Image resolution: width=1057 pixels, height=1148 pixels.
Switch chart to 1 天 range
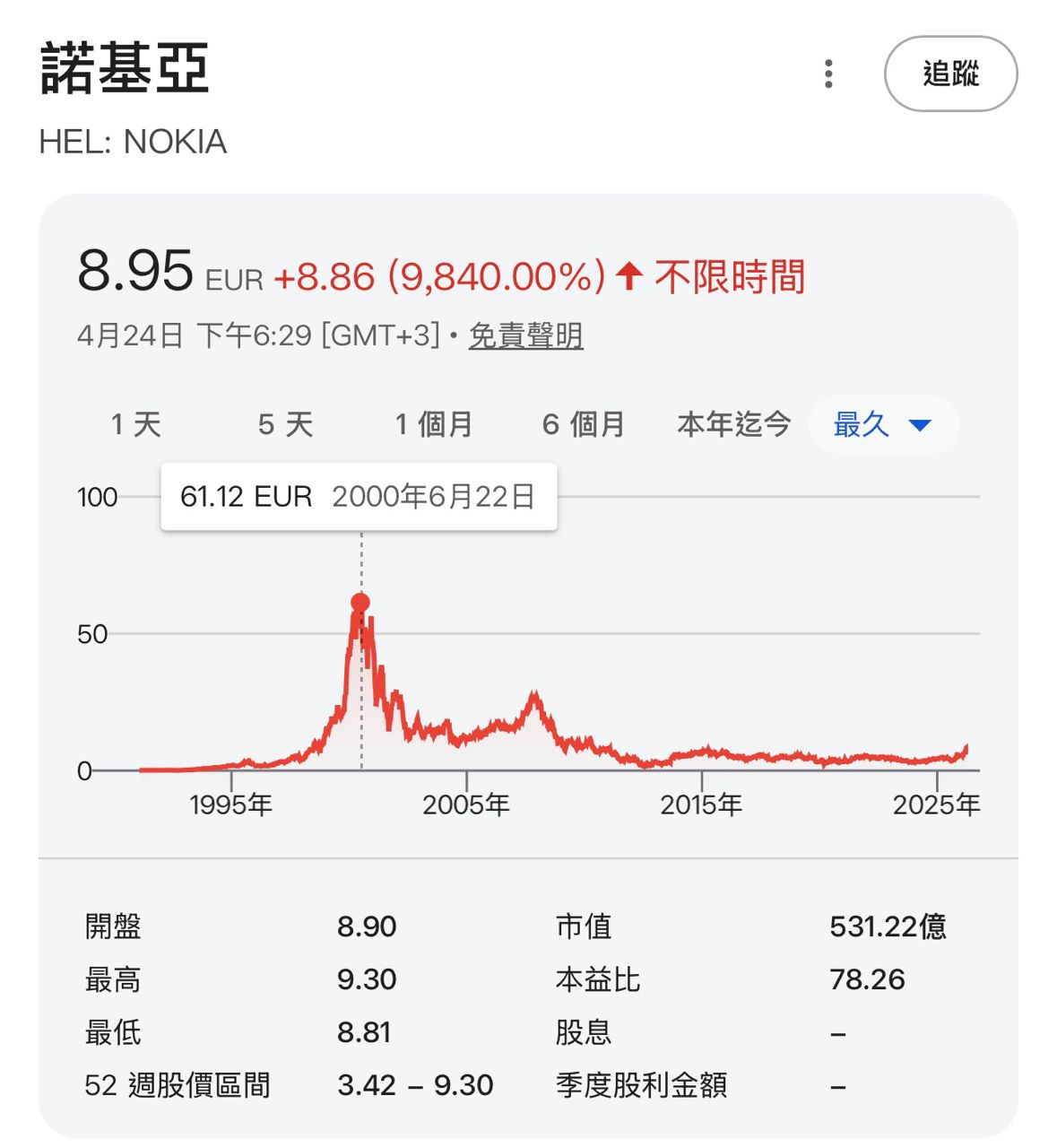(136, 424)
